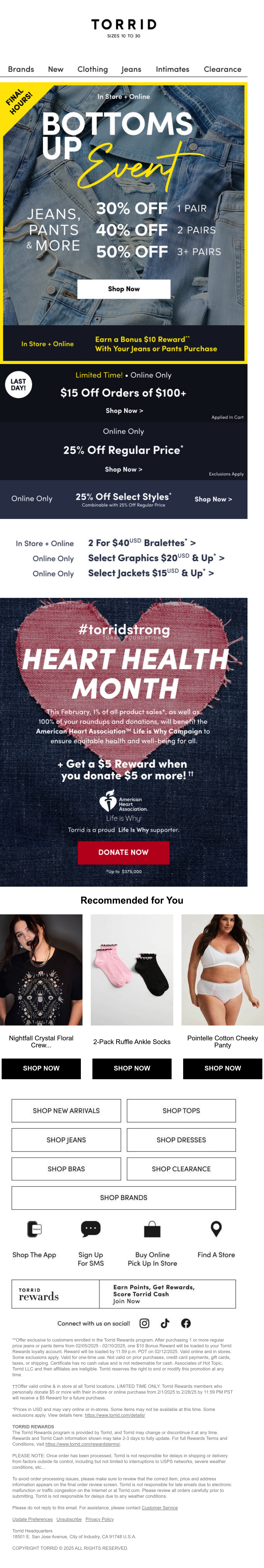Open the Jeans navigation link

131,69
